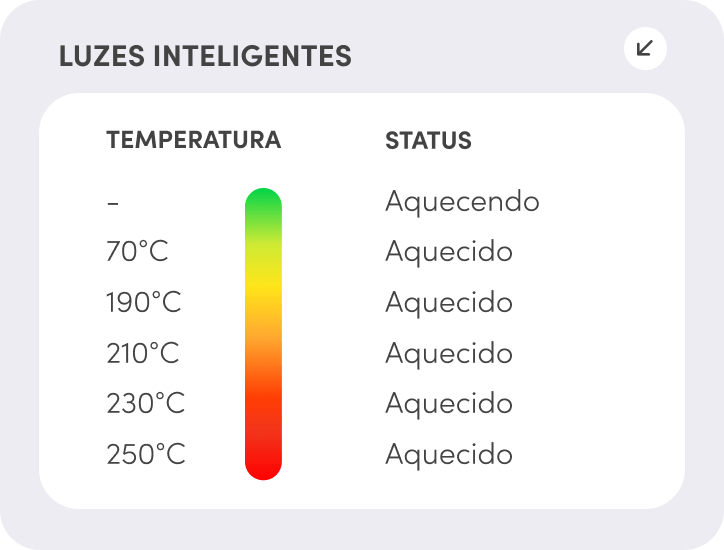Collapse the Luzes Inteligentes card

click(645, 49)
